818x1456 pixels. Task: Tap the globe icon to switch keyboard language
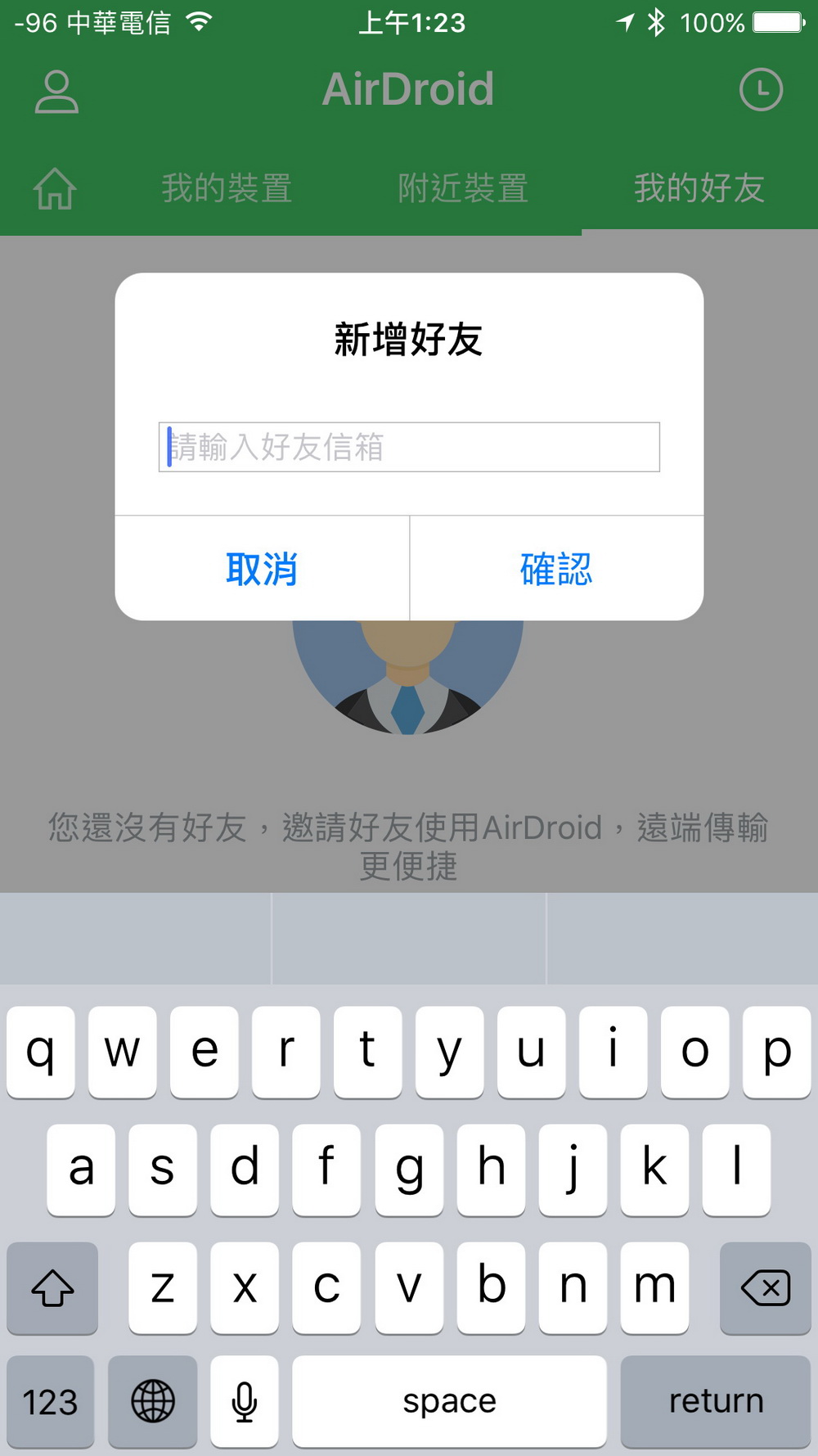pos(153,1401)
